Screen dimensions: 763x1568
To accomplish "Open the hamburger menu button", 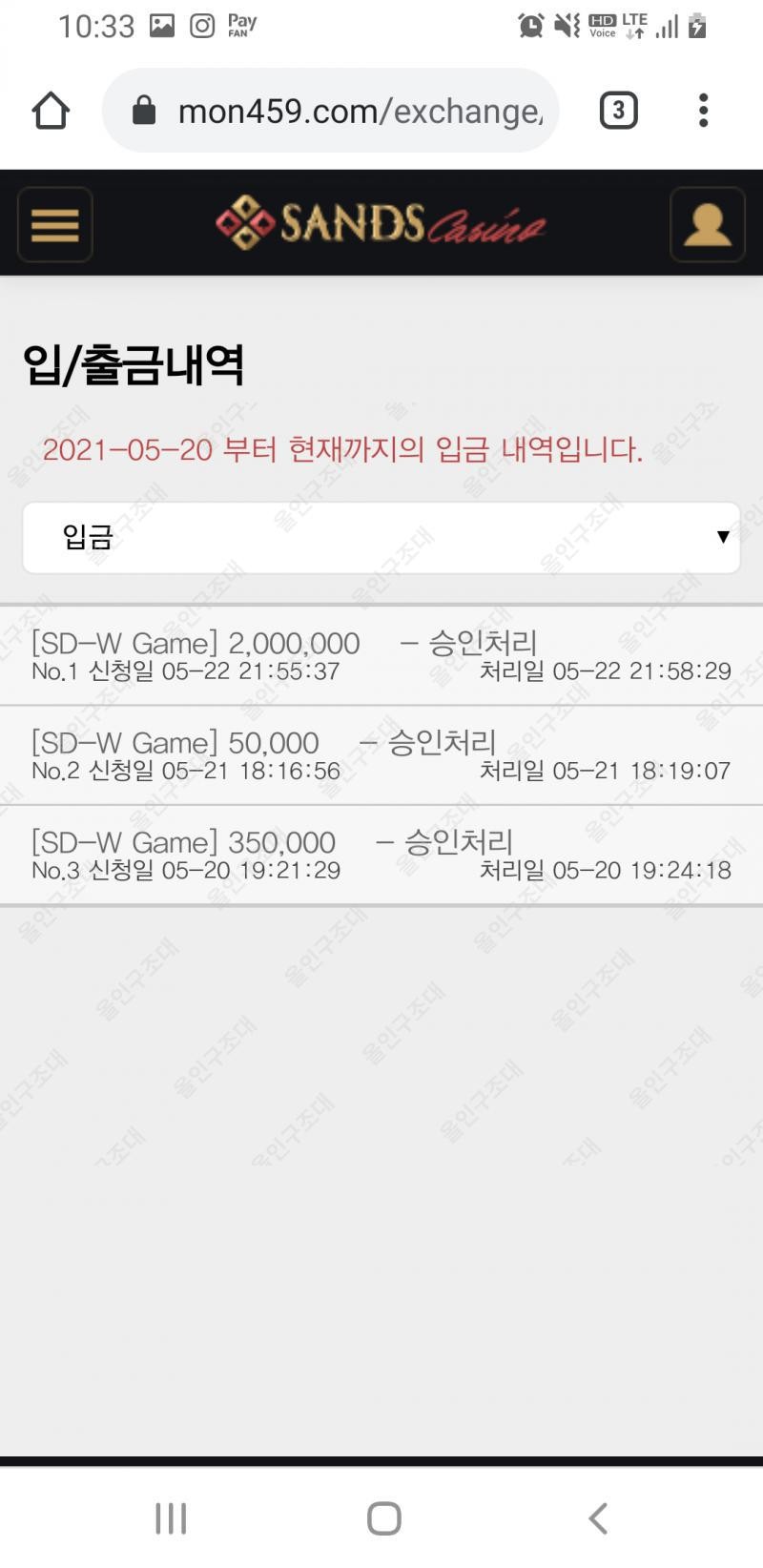I will [55, 224].
